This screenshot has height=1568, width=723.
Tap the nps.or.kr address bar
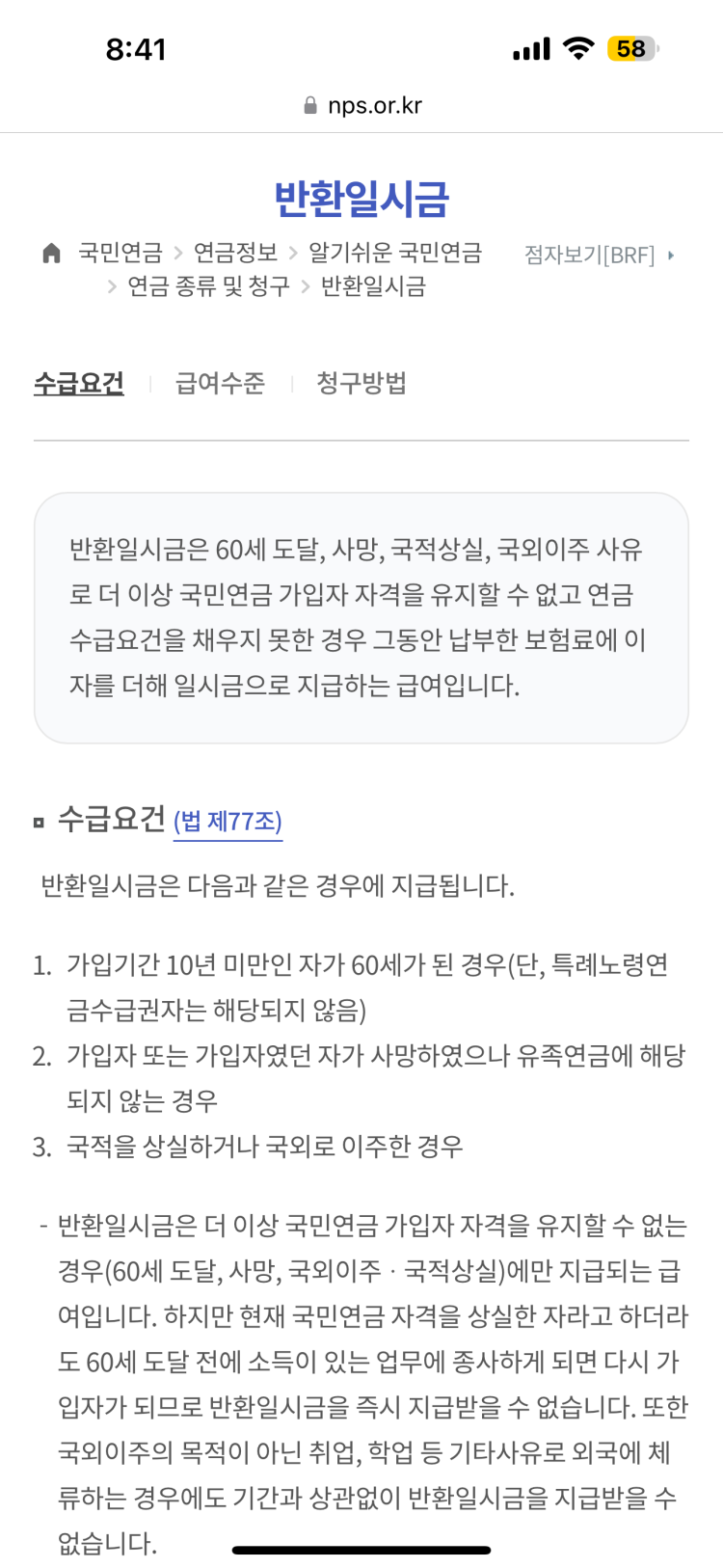tap(362, 105)
